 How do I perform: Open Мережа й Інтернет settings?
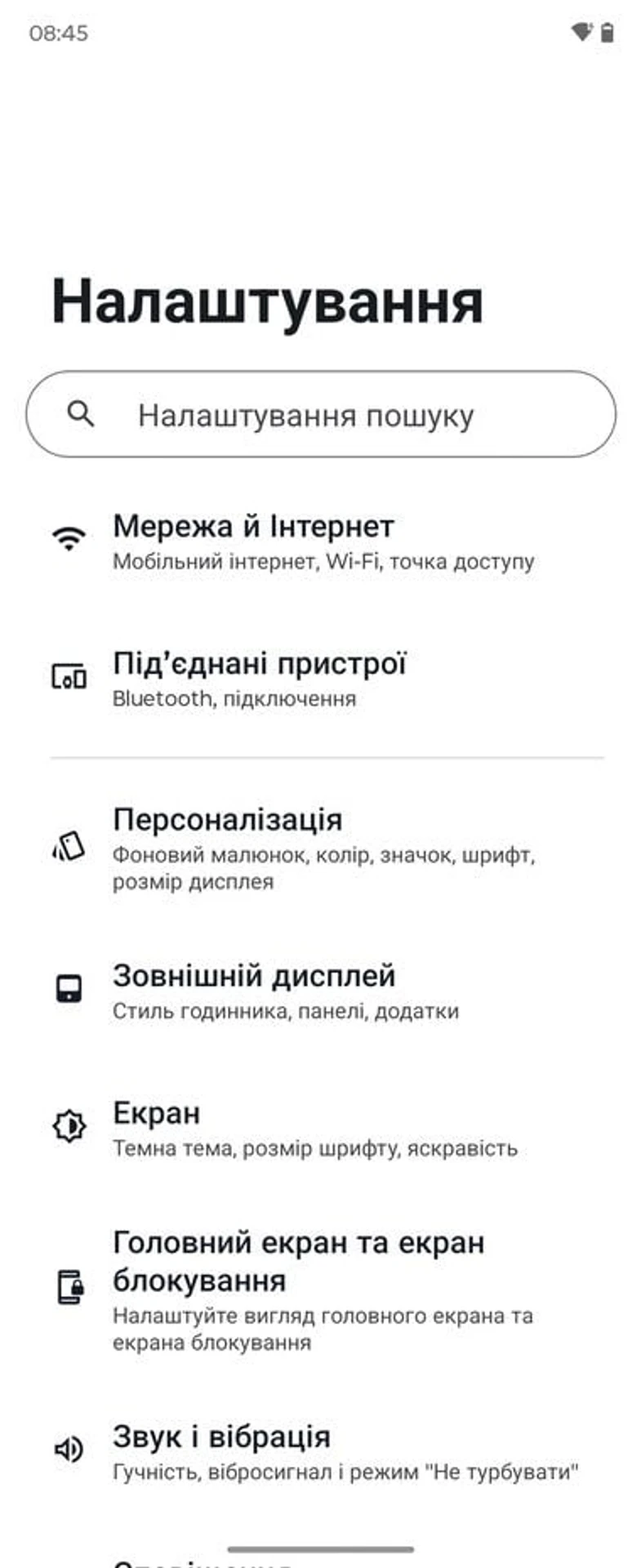(x=320, y=542)
